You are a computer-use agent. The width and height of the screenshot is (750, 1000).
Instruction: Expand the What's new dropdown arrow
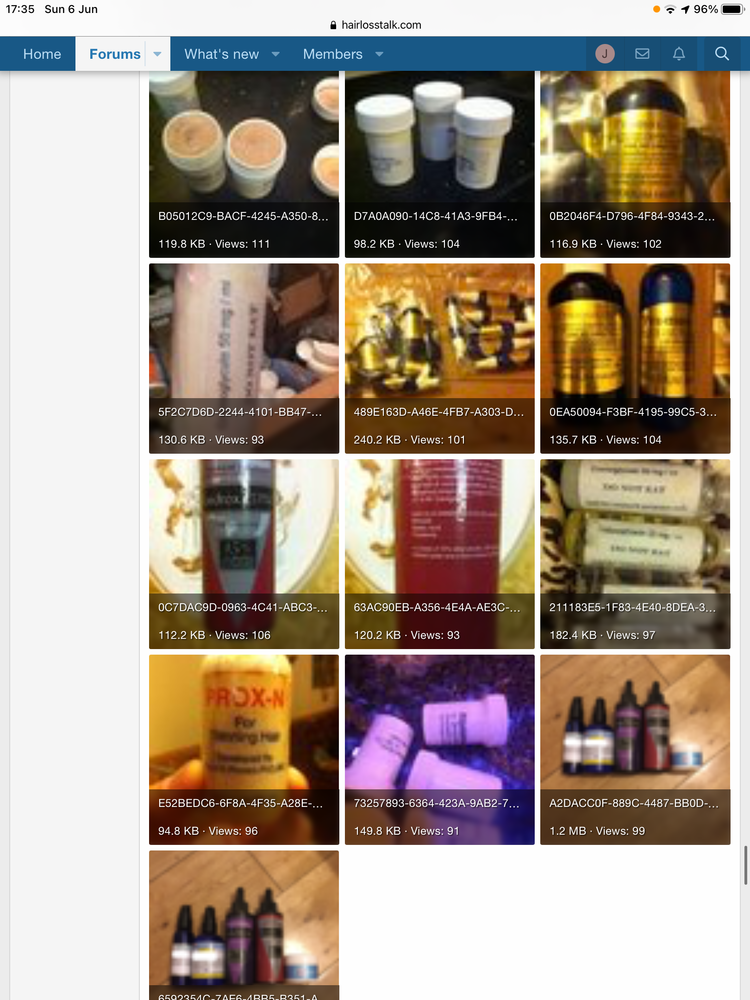276,54
